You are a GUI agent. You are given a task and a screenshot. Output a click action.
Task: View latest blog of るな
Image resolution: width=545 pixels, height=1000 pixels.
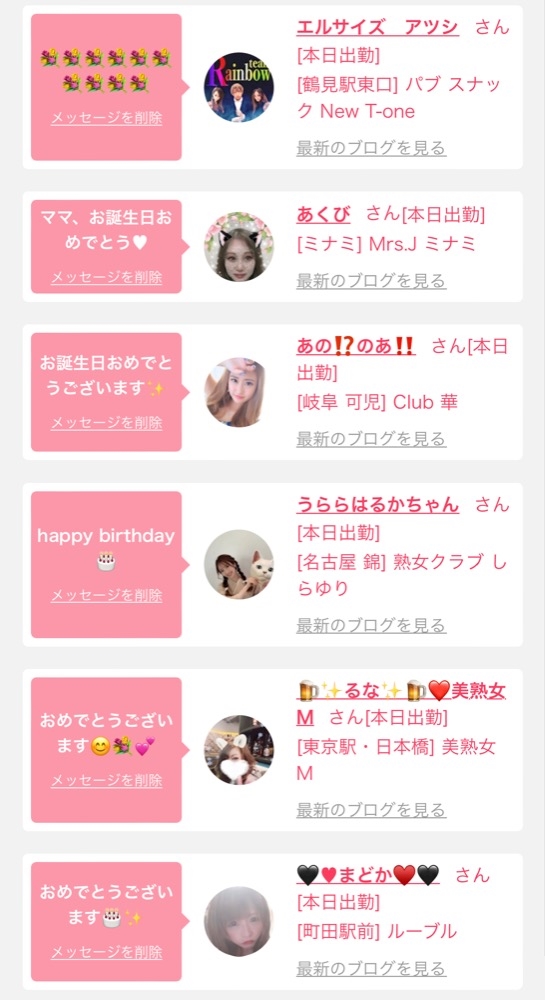[371, 810]
